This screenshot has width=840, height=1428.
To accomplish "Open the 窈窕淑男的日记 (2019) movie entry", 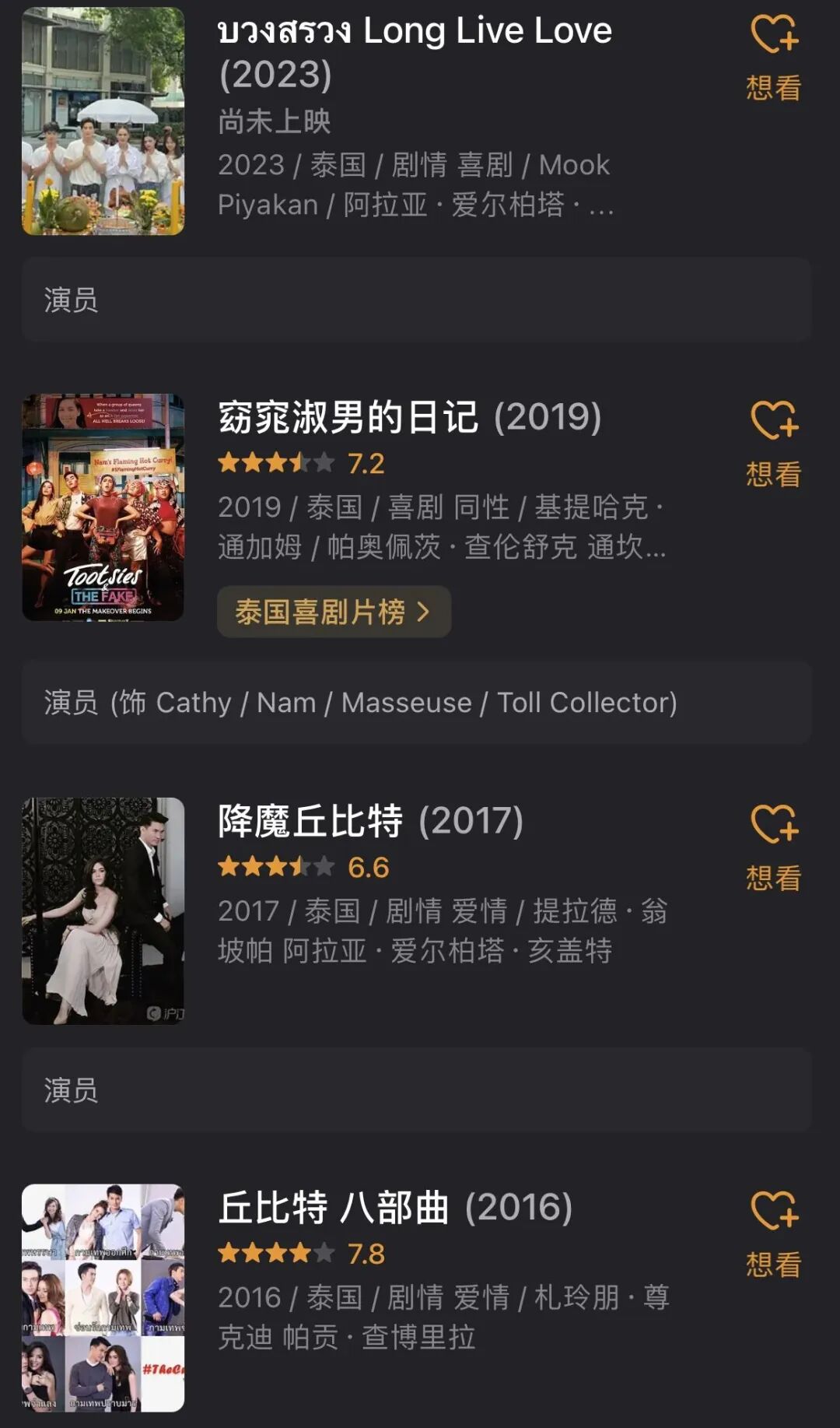I will tap(410, 418).
